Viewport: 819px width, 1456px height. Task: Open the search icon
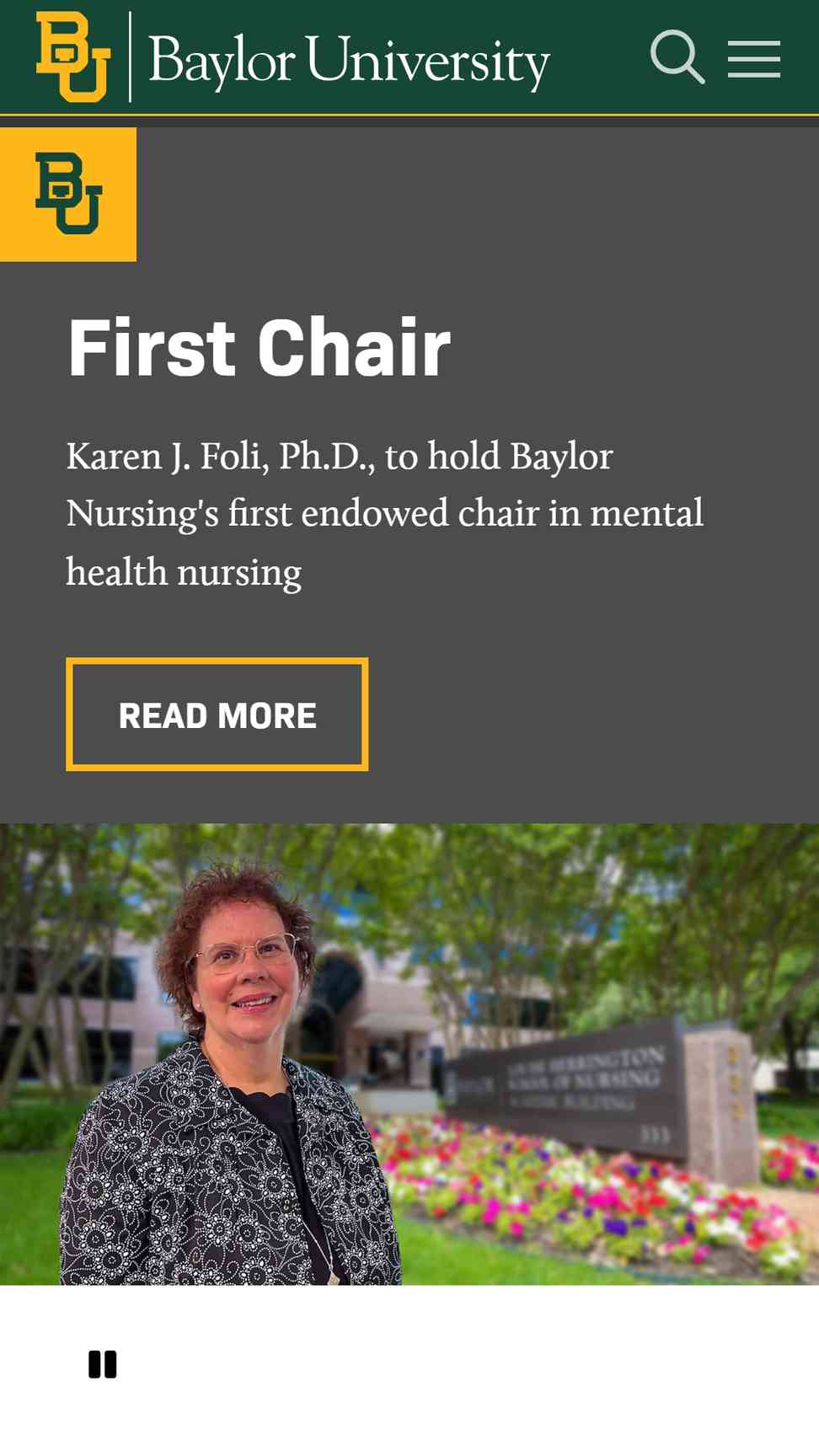[677, 57]
